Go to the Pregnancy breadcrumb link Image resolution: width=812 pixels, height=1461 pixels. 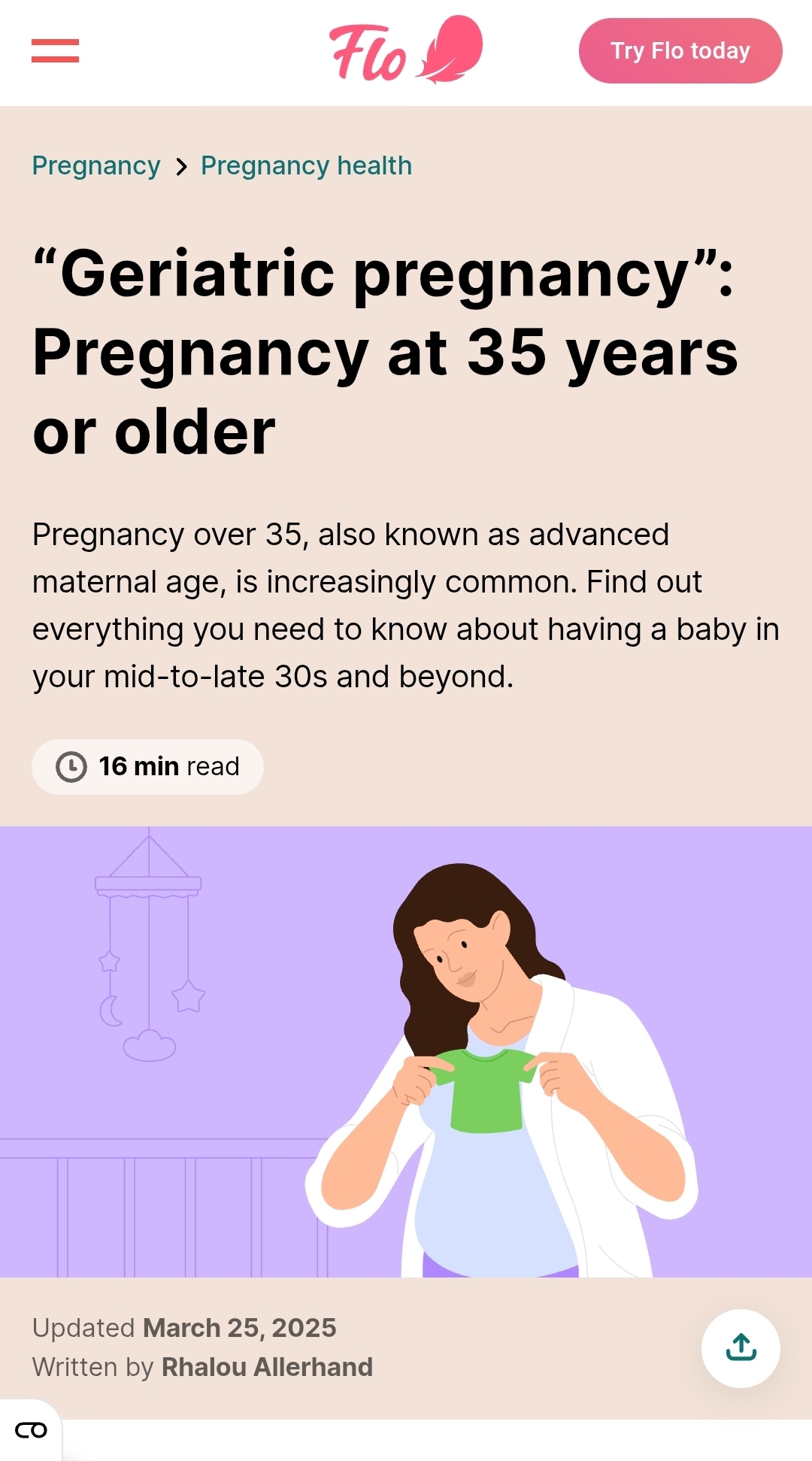[x=96, y=165]
